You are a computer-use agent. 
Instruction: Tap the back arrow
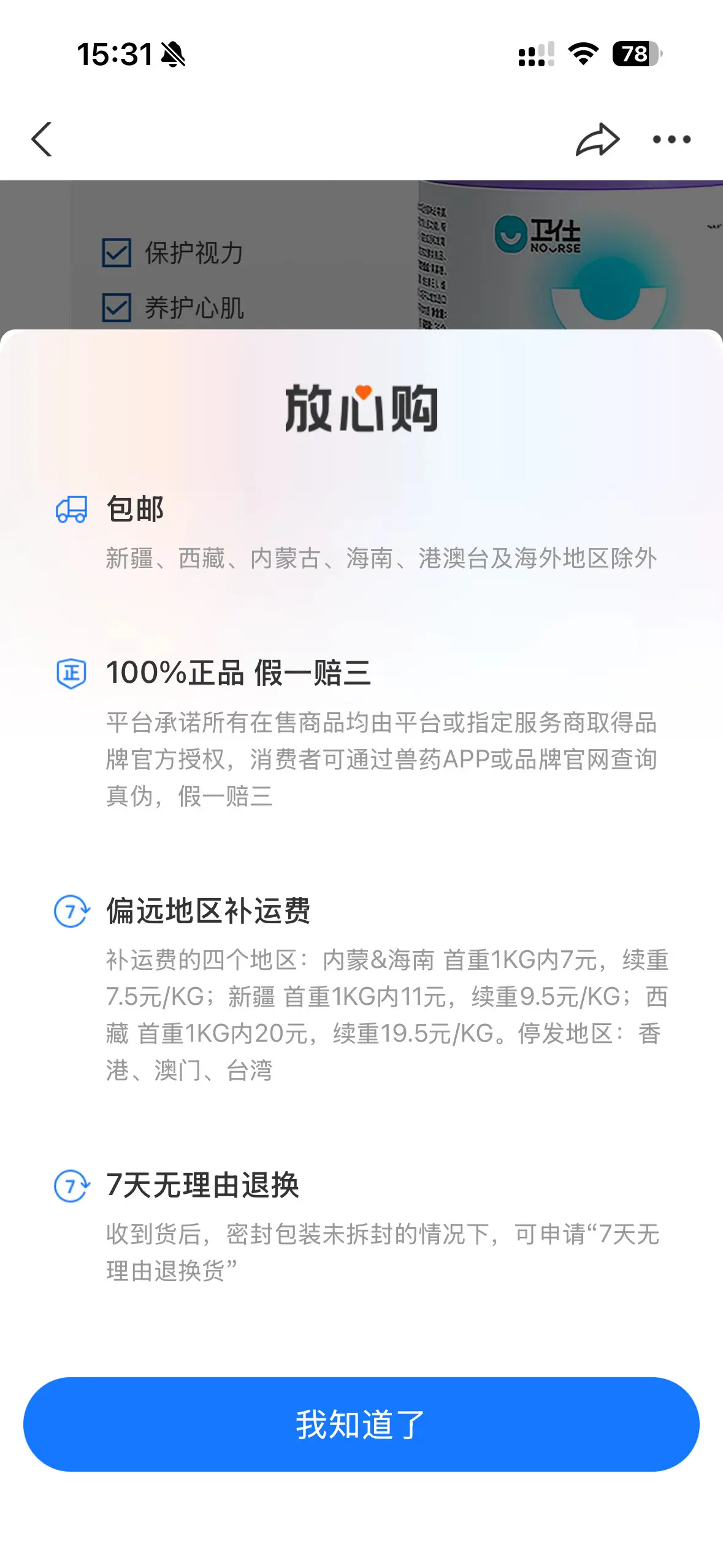(x=42, y=139)
